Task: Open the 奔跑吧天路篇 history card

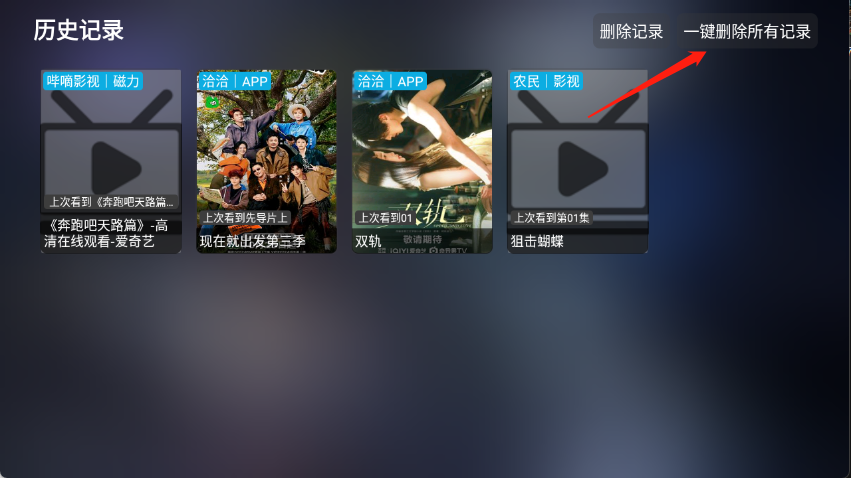Action: 110,160
